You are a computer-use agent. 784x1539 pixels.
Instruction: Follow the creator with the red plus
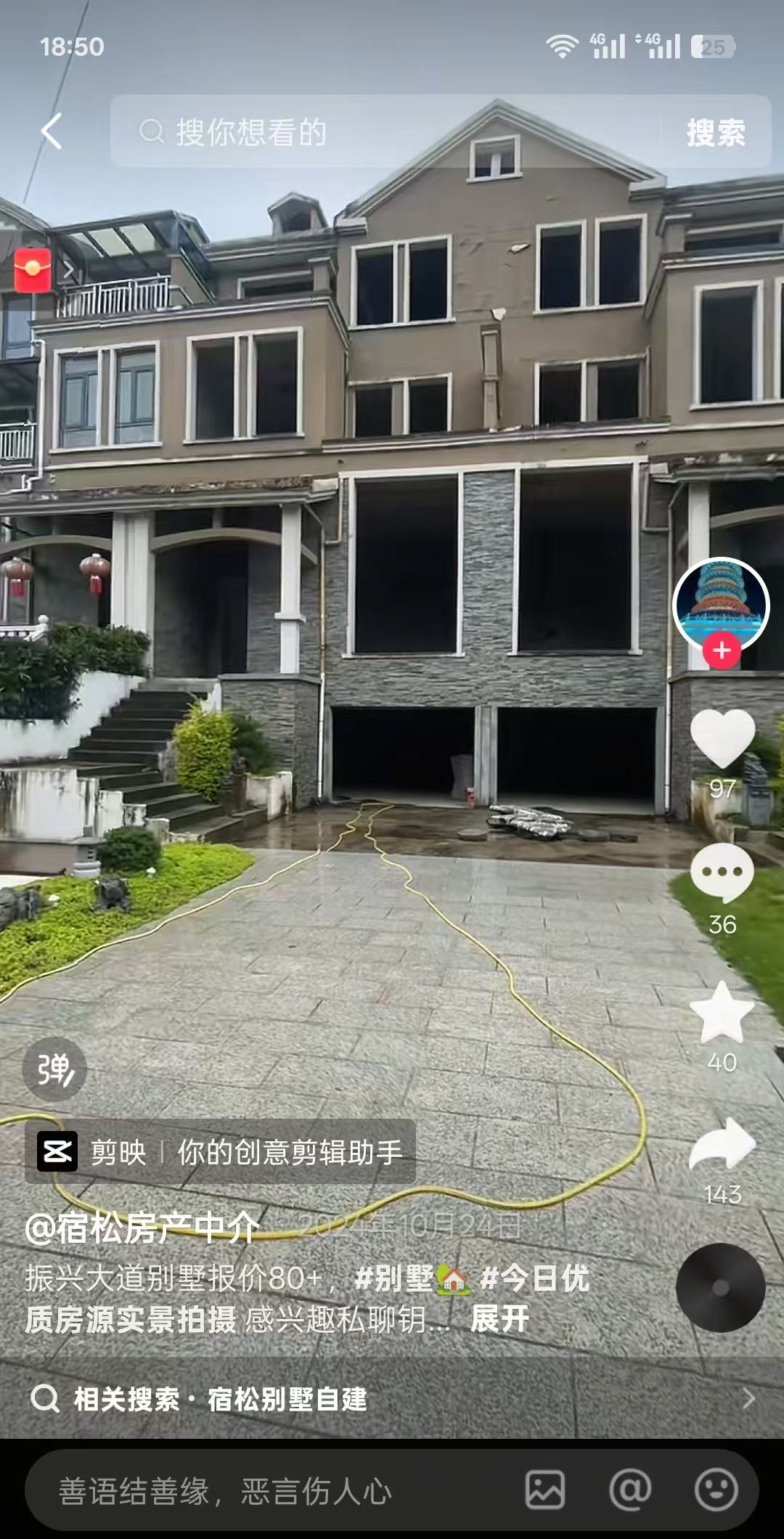tap(721, 650)
